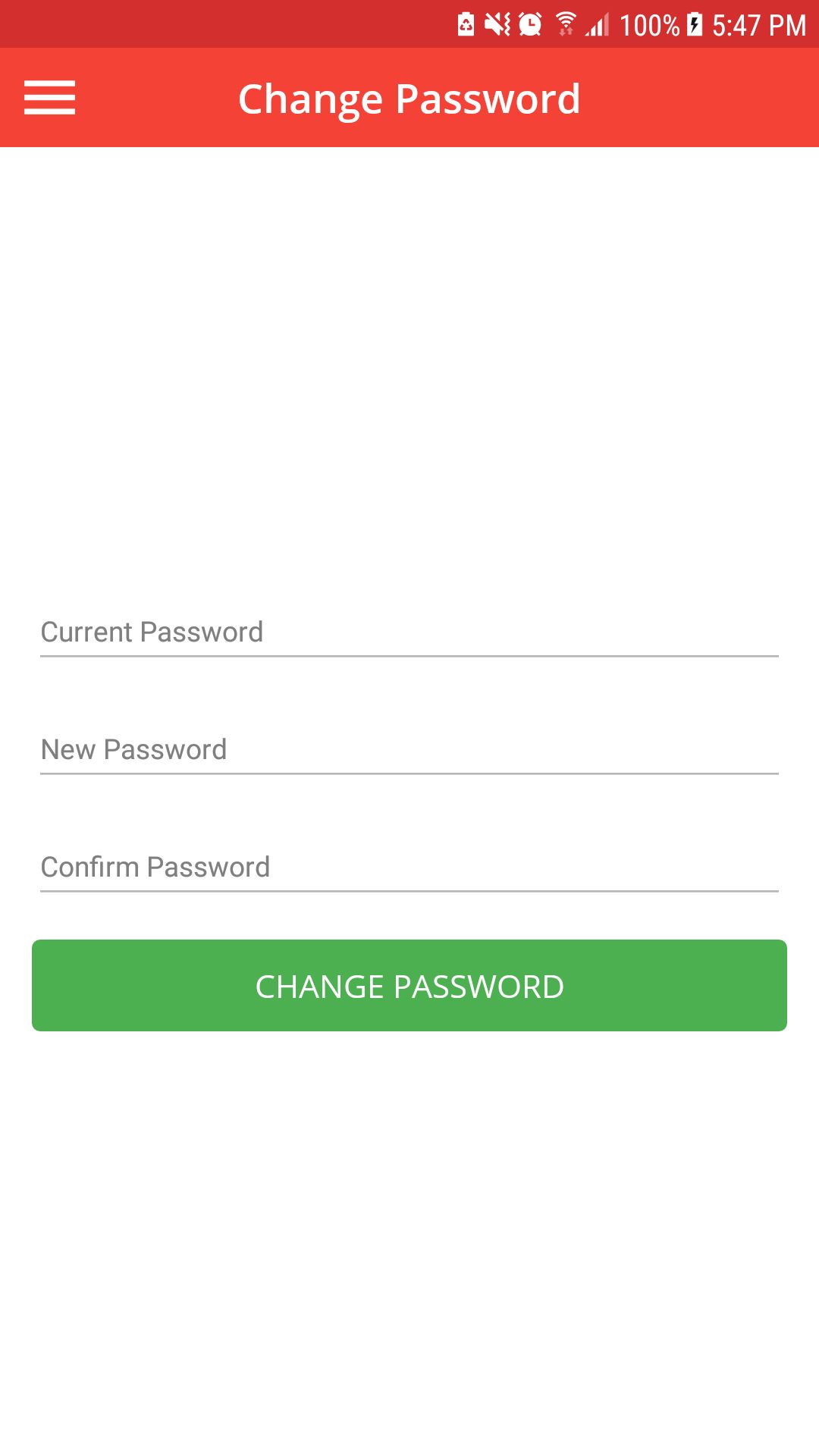Screen dimensions: 819x1456
Task: Submit with the green Change Password button
Action: coord(409,985)
